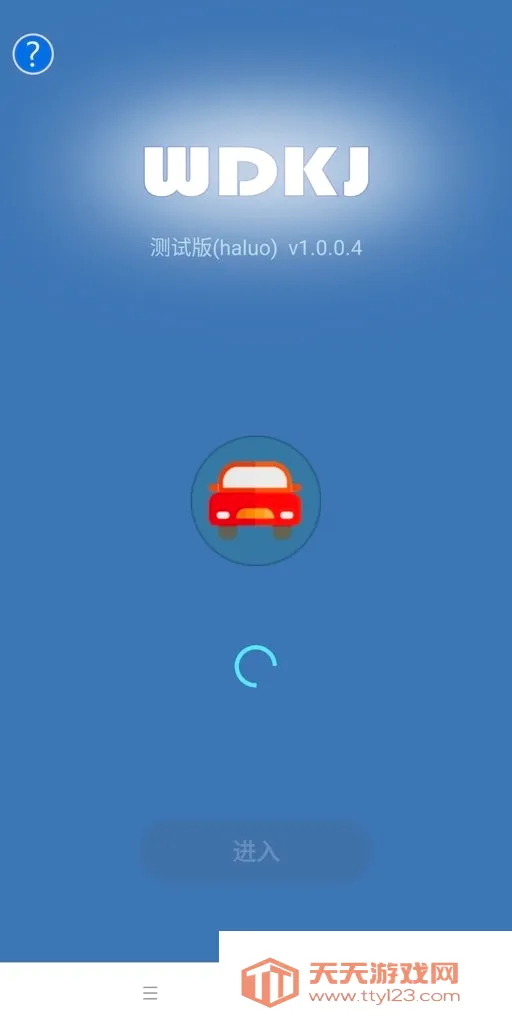Tap the 进入 enter button
Viewport: 512px width, 1024px height.
coord(256,852)
